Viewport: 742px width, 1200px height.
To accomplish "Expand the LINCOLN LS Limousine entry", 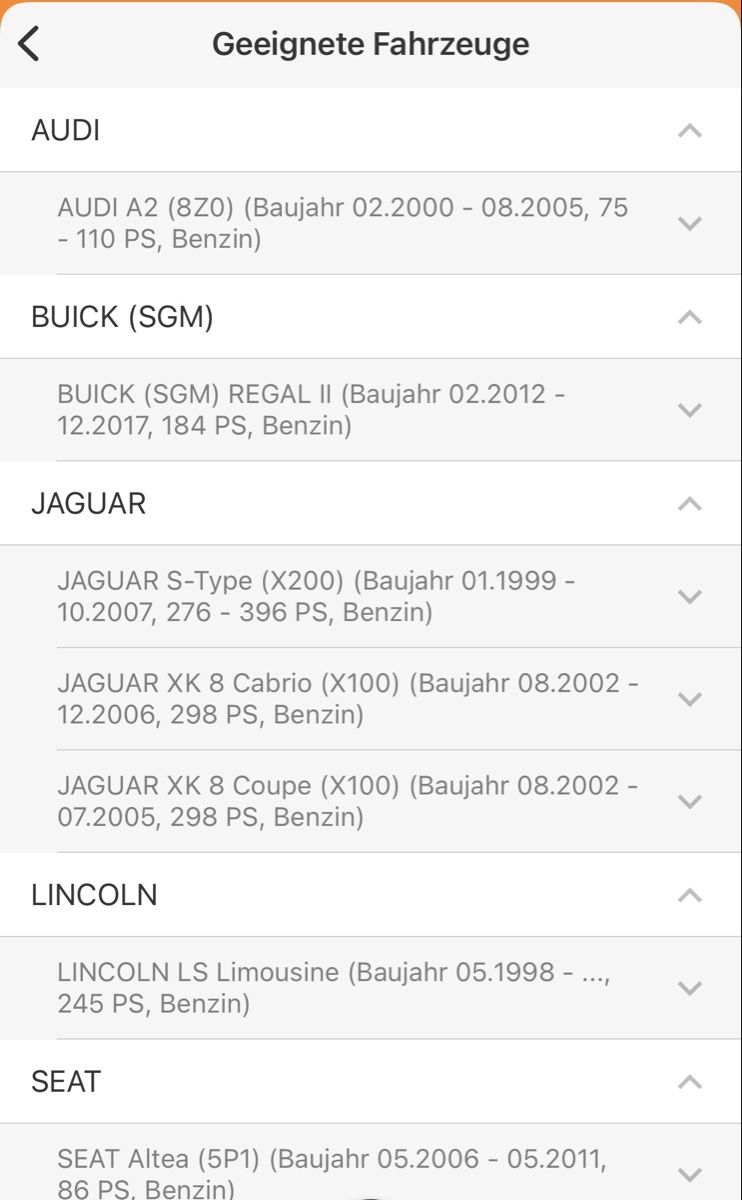I will [689, 988].
